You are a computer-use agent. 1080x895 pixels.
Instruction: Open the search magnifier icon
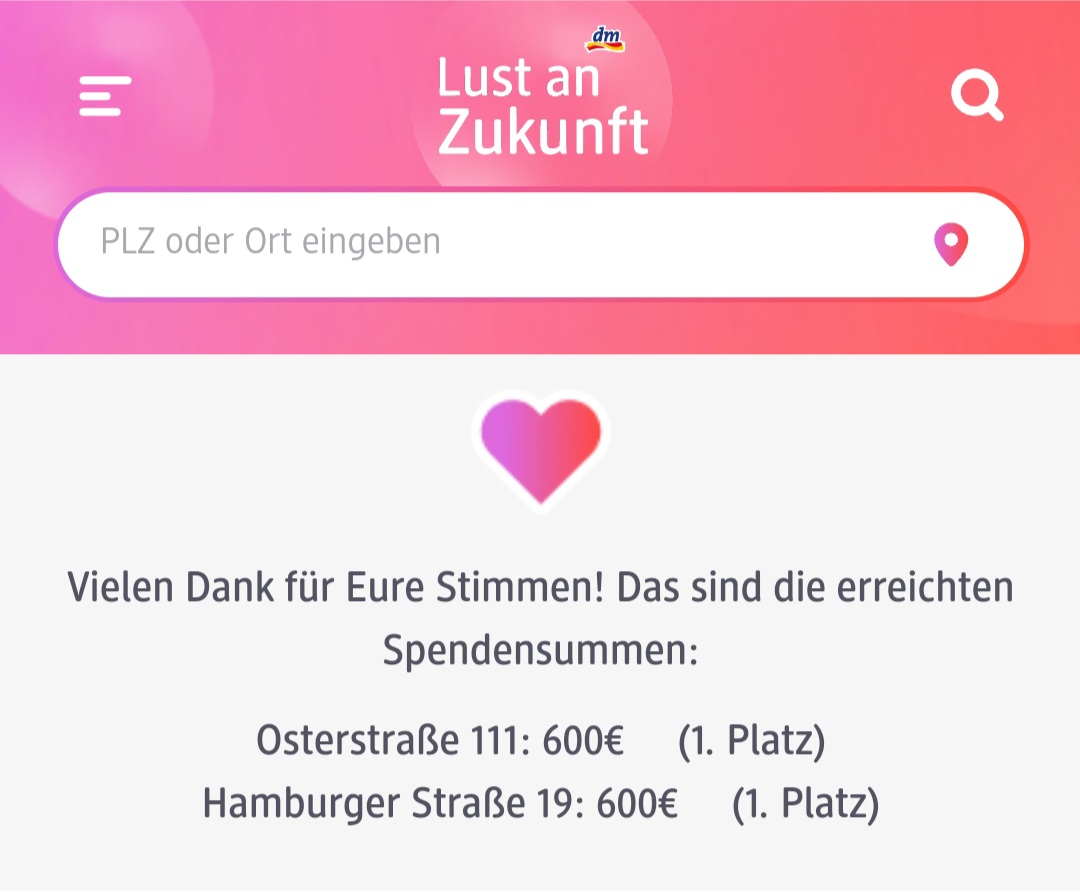click(x=975, y=97)
